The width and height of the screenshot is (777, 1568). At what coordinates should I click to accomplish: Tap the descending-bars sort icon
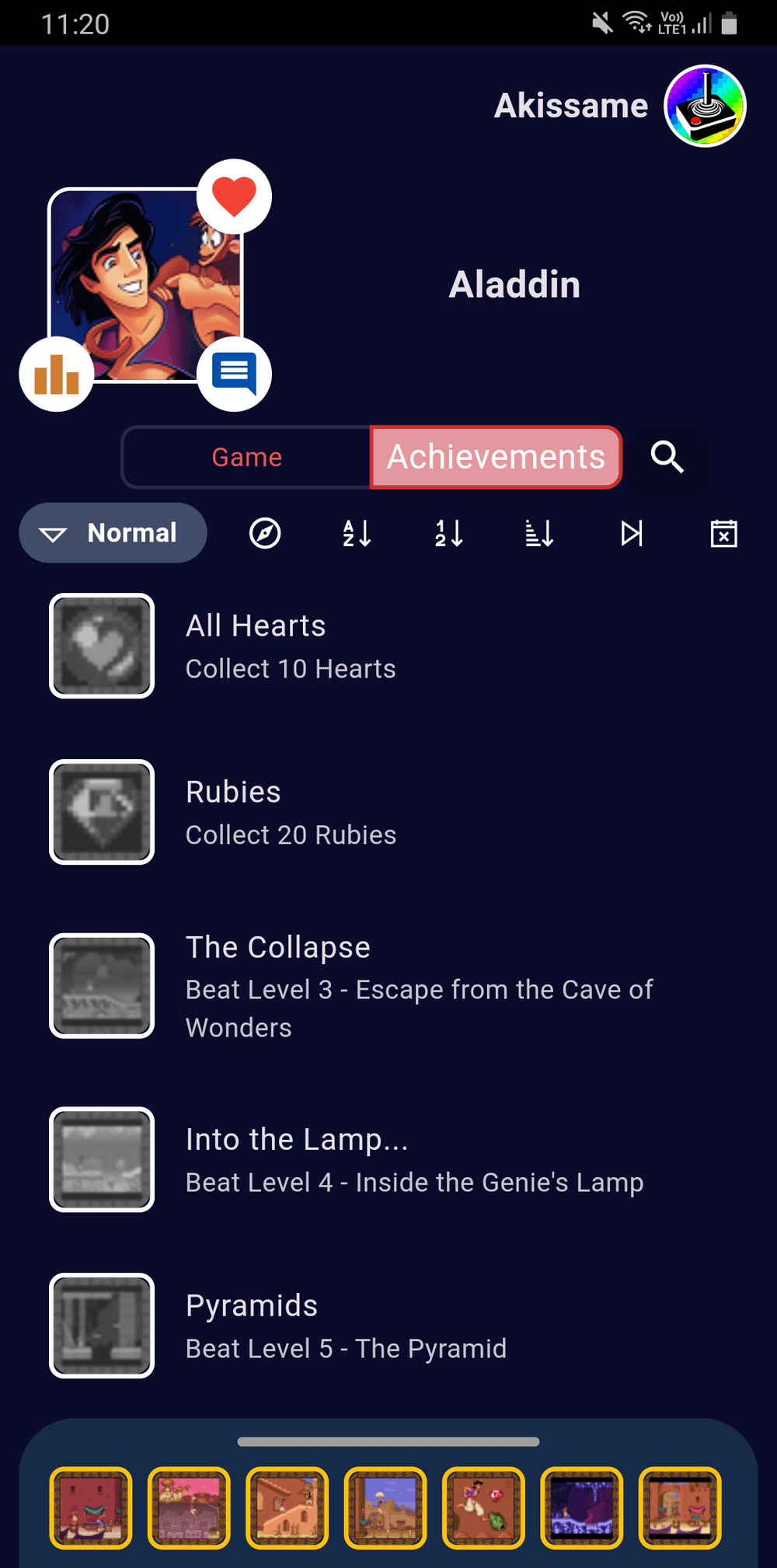539,534
